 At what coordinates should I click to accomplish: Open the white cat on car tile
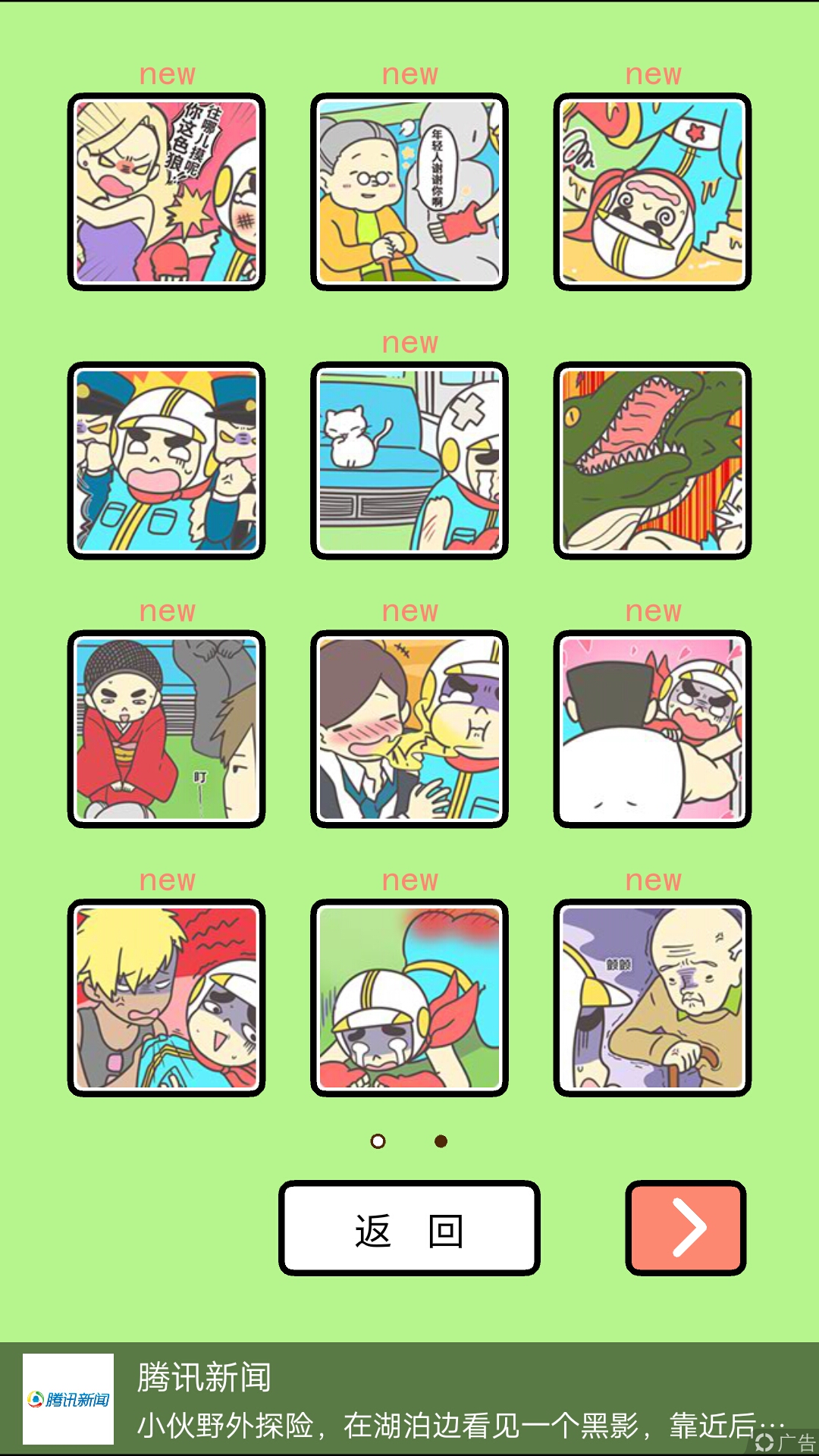(409, 460)
